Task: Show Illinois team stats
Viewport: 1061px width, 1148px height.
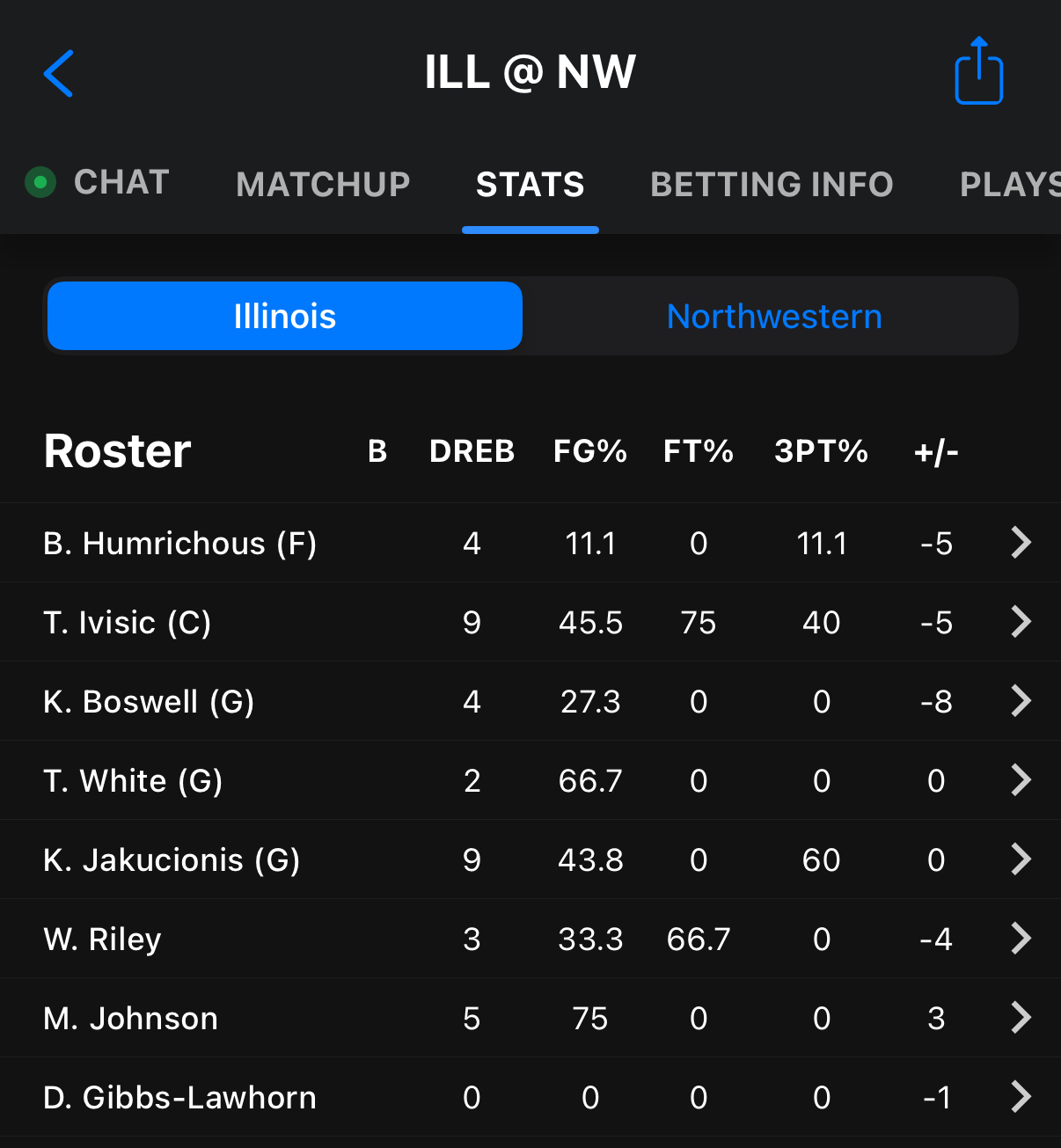Action: click(285, 317)
